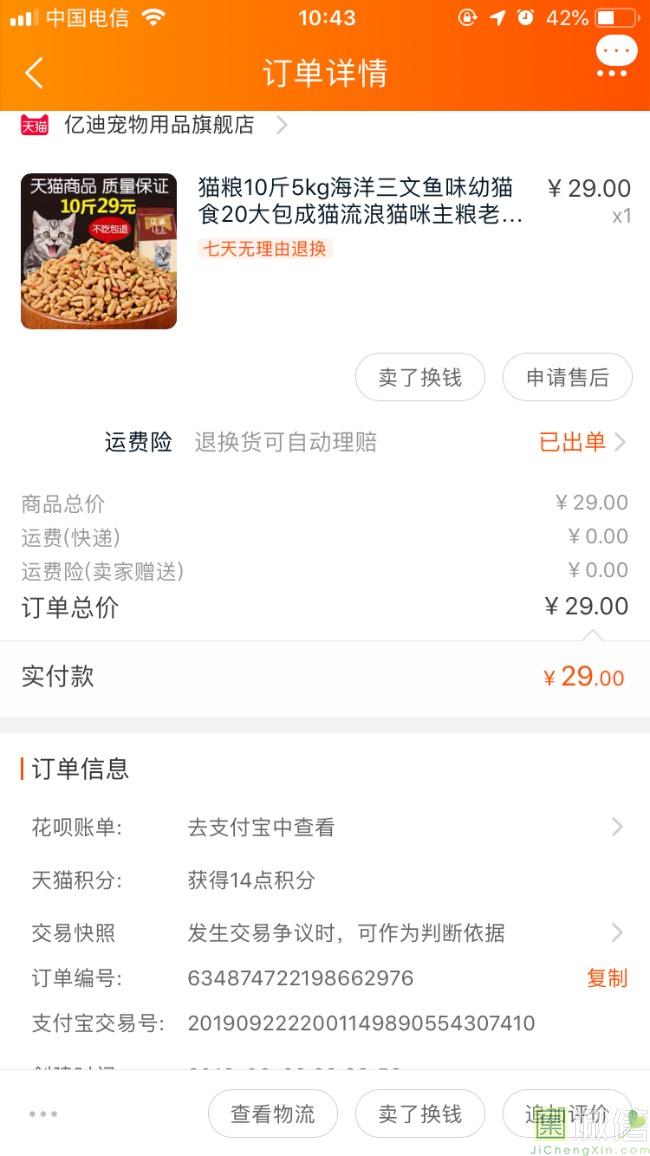This screenshot has width=650, height=1156.
Task: Copy the order number with 复制
Action: (607, 978)
